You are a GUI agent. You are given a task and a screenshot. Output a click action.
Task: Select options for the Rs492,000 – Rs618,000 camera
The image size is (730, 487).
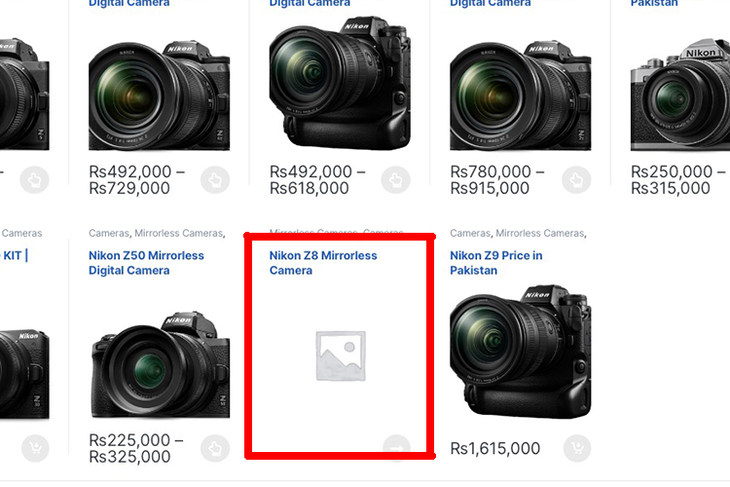coord(396,179)
